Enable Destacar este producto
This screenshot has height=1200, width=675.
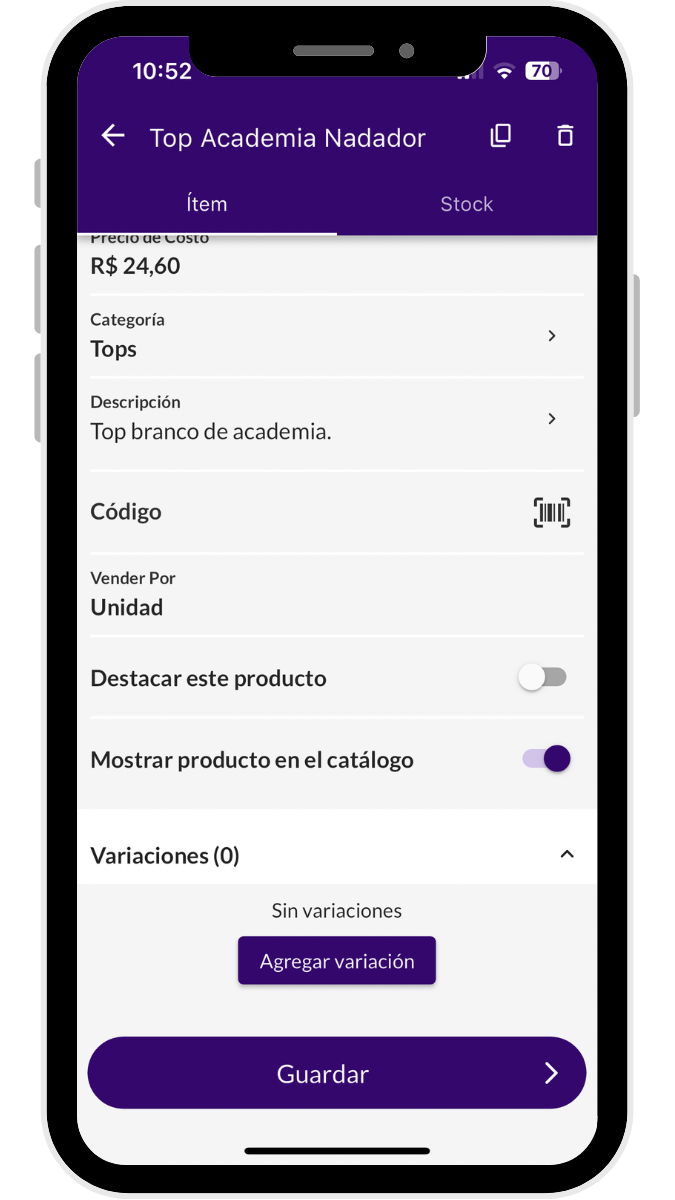[542, 678]
